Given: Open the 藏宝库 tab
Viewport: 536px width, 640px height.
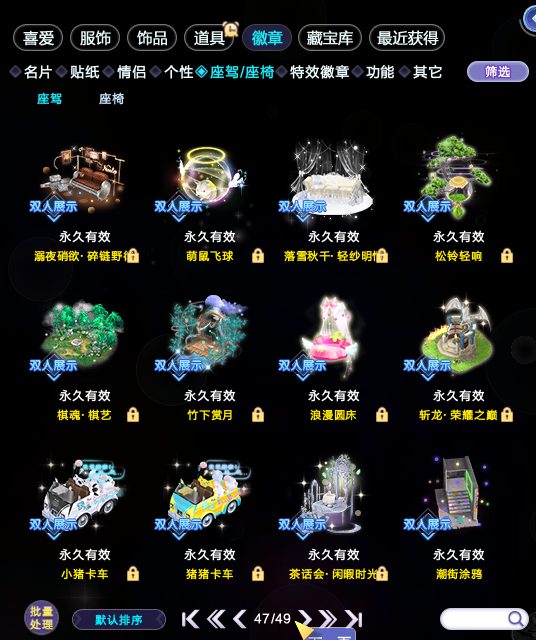Looking at the screenshot, I should click(x=330, y=38).
